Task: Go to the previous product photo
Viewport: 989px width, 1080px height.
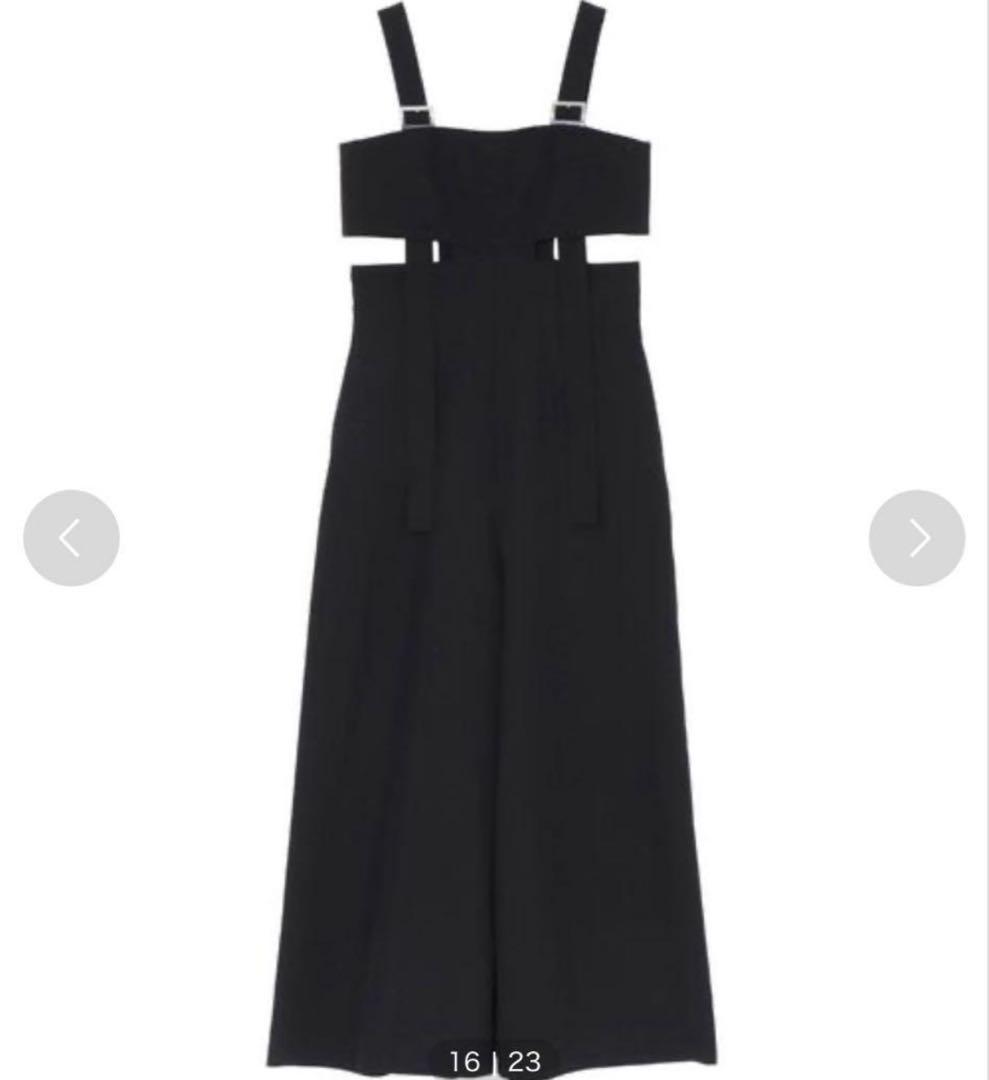Action: (x=71, y=538)
